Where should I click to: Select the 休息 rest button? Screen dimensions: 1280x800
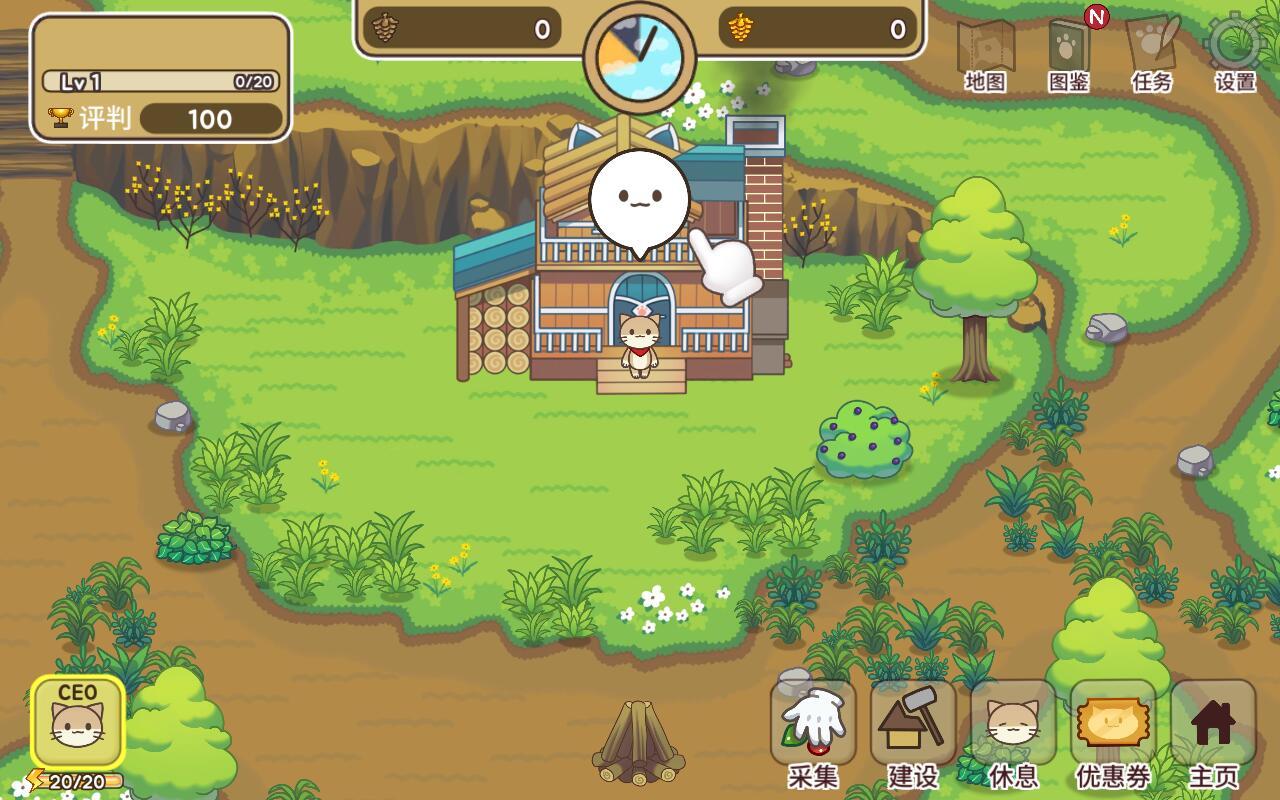1013,730
